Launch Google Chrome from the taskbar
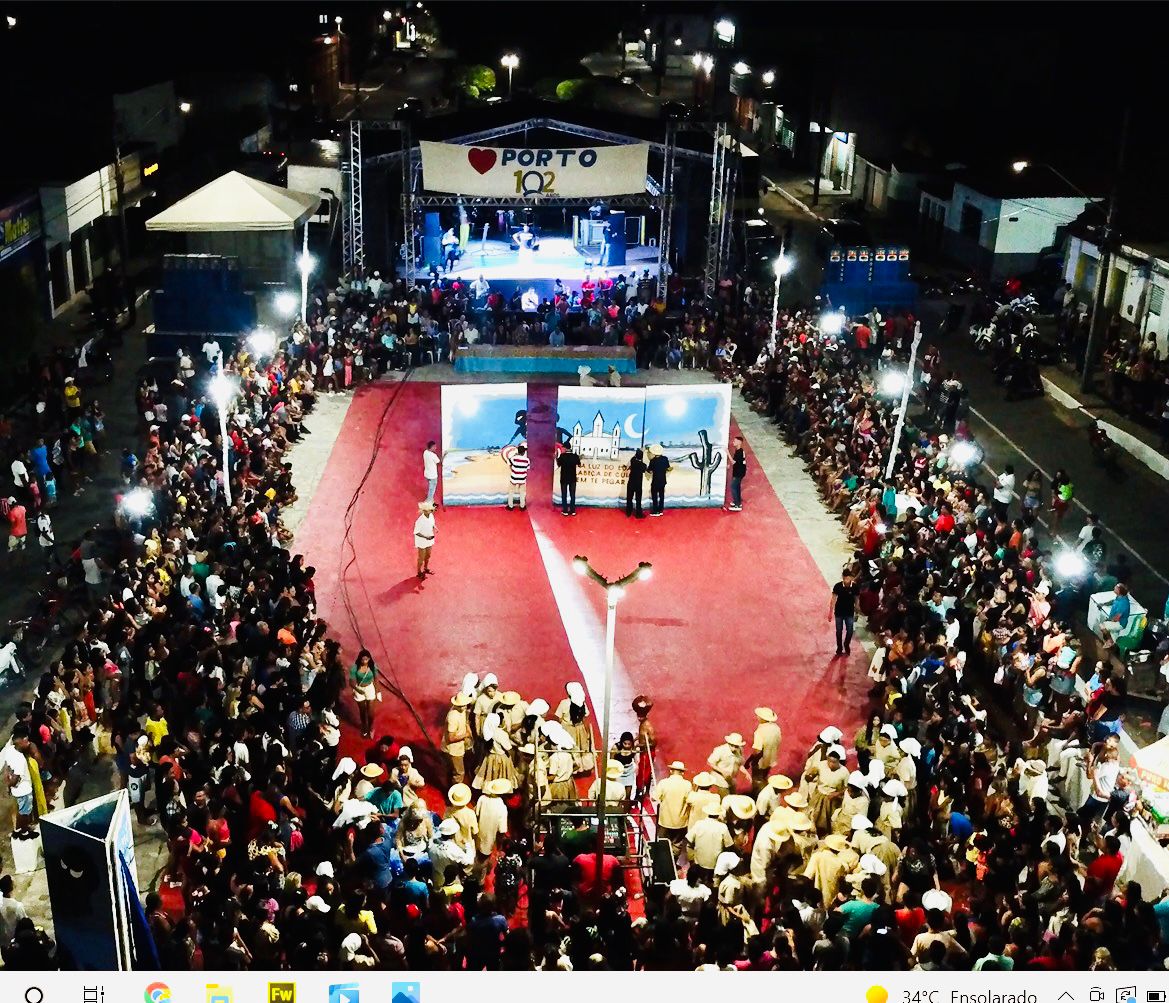1169x1003 pixels. 157,993
